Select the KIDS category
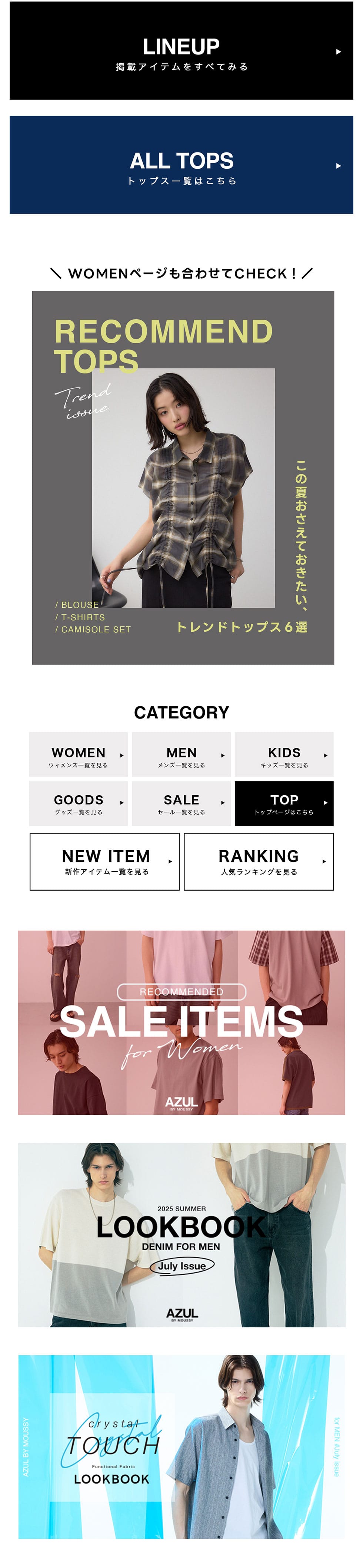Image resolution: width=363 pixels, height=1568 pixels. click(284, 755)
